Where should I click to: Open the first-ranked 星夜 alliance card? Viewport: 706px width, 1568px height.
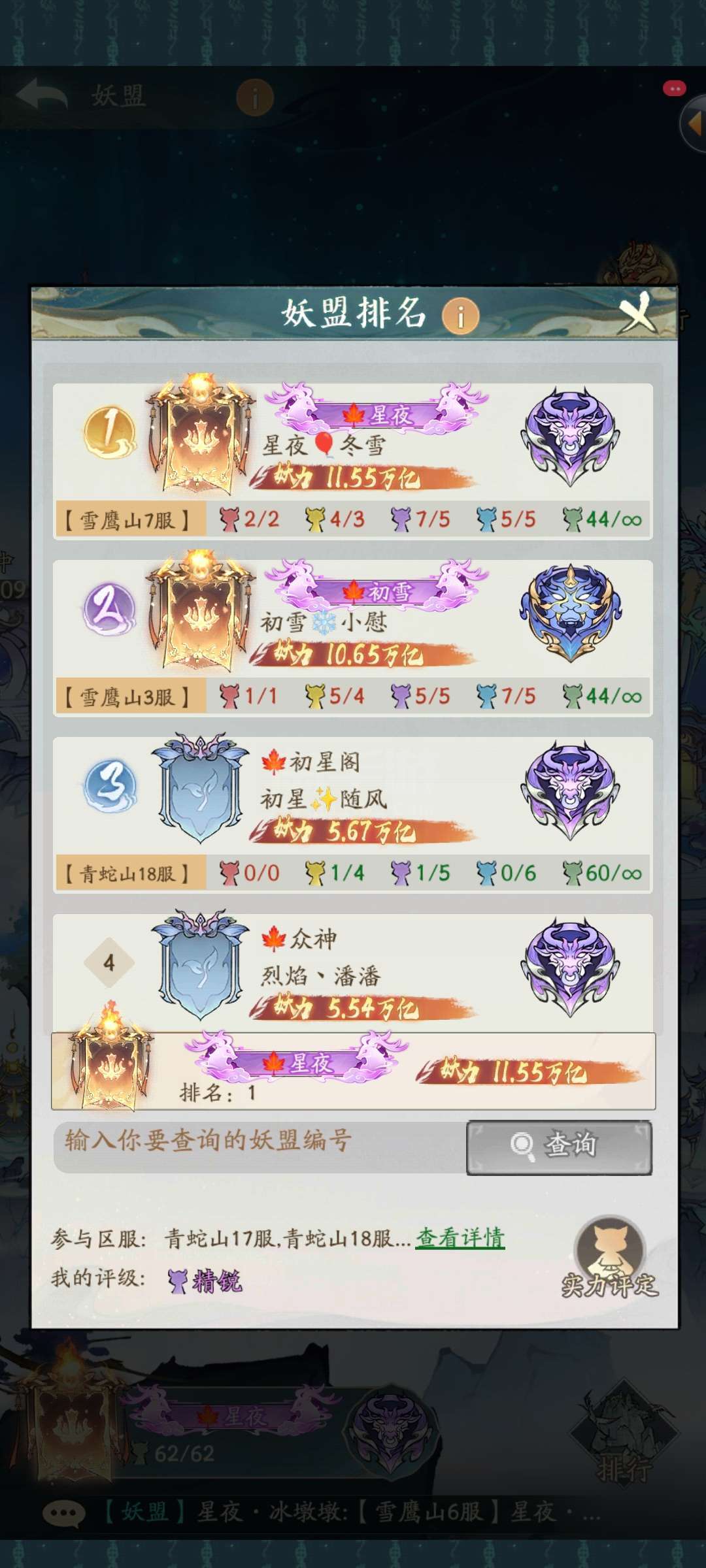pyautogui.click(x=353, y=461)
